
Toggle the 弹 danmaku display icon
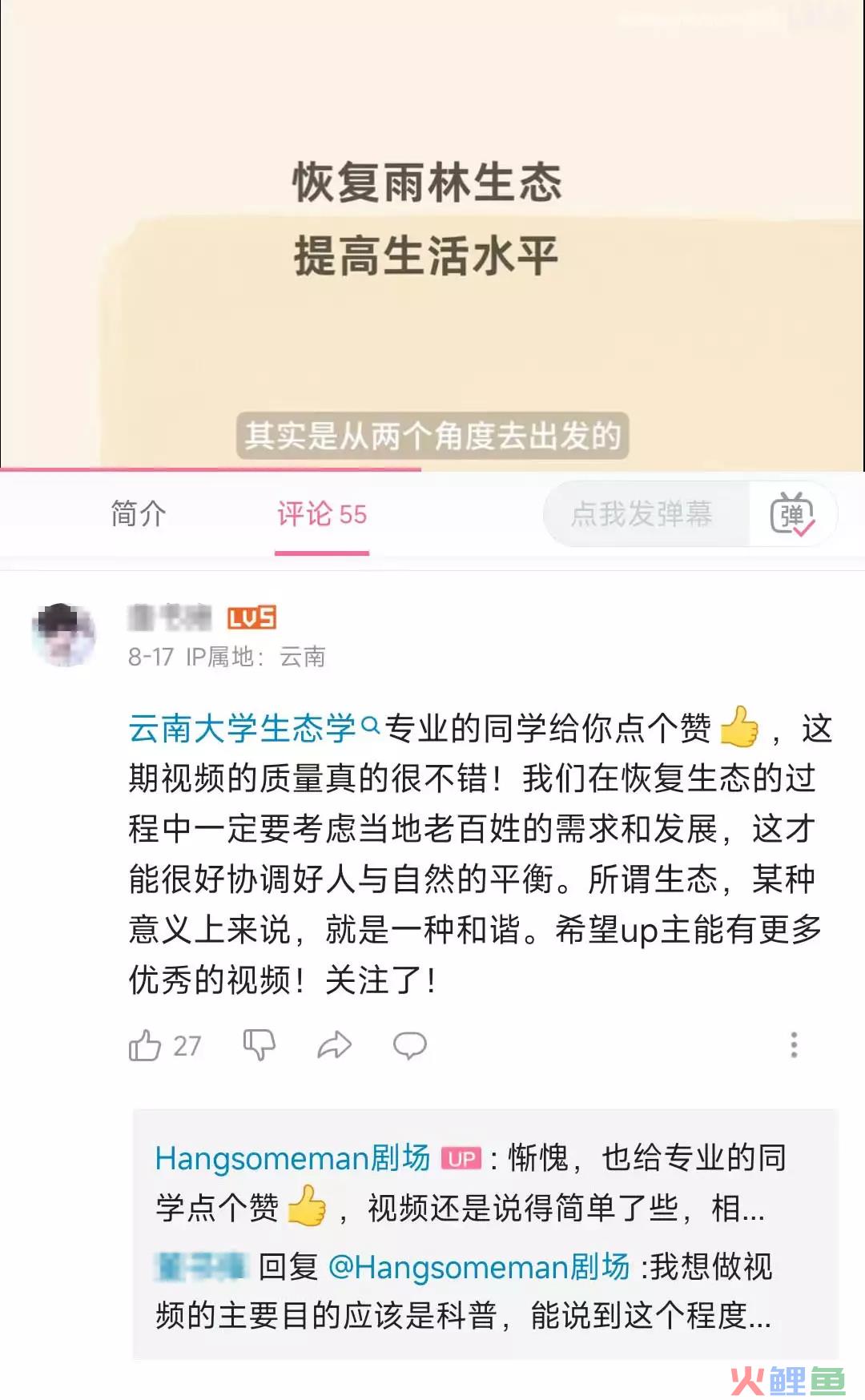click(792, 514)
